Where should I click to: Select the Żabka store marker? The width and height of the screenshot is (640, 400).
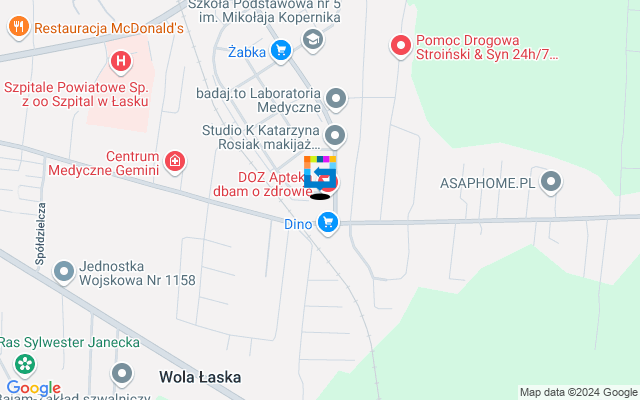tap(281, 49)
